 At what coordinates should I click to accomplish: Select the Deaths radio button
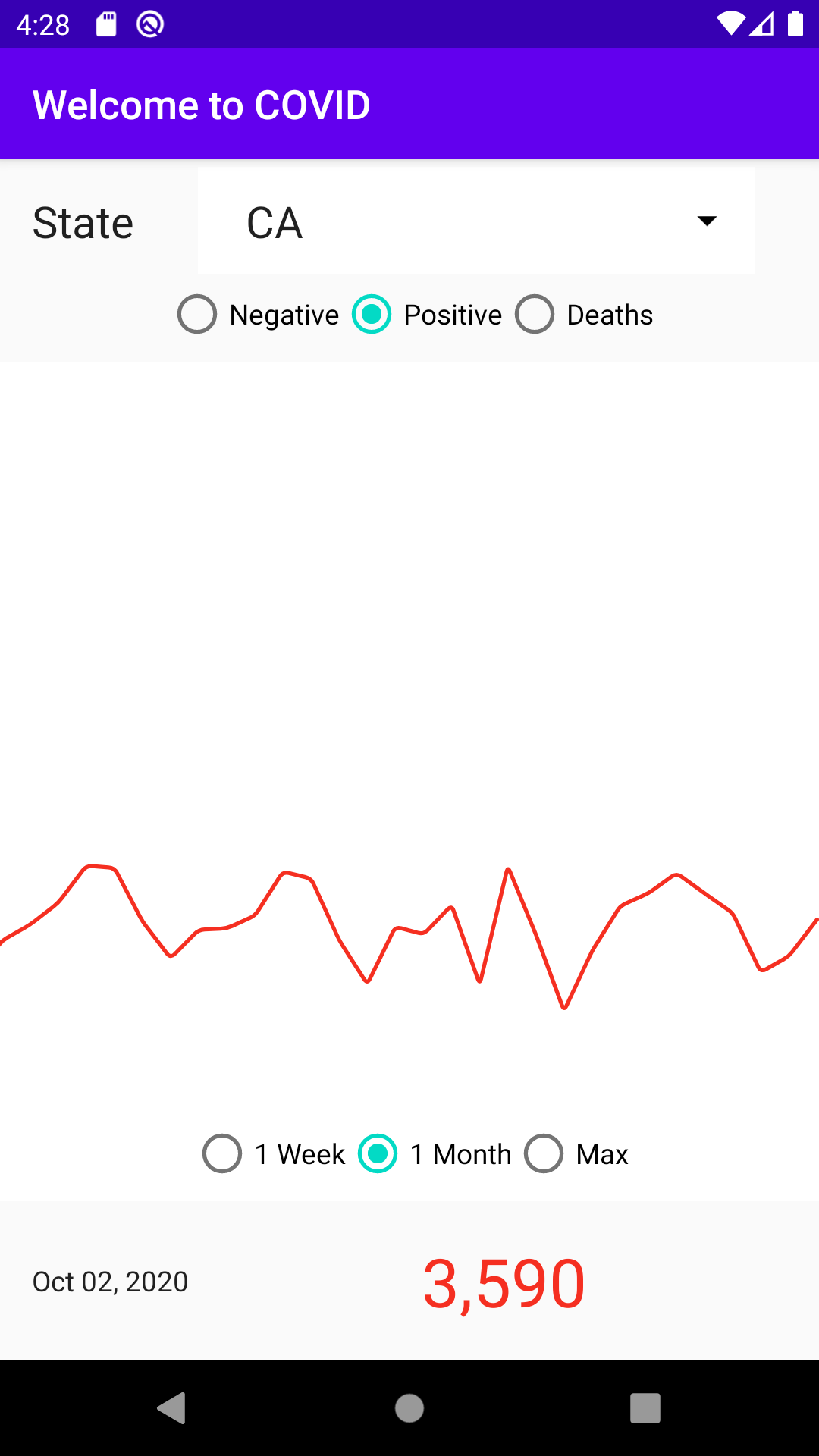click(583, 315)
